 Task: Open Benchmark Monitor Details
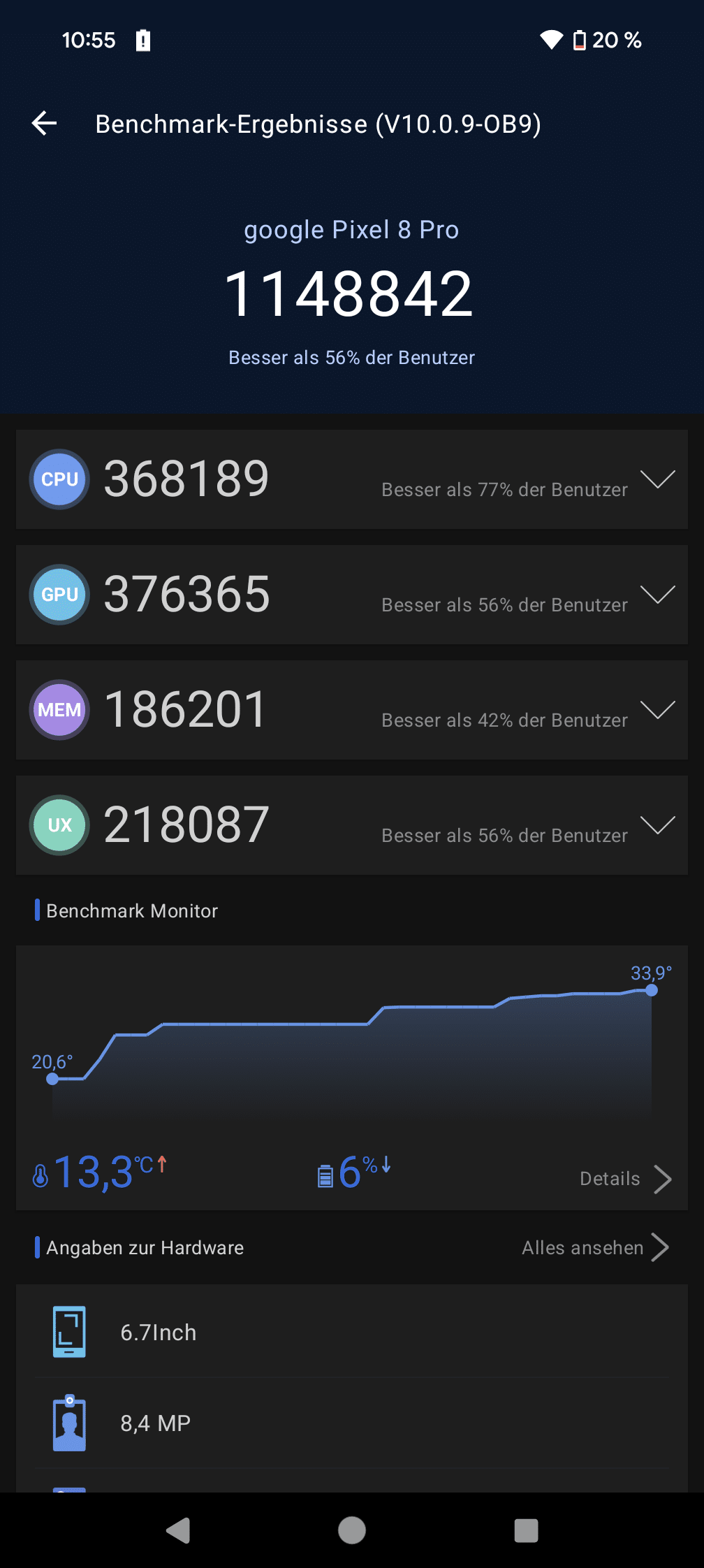coord(626,1179)
